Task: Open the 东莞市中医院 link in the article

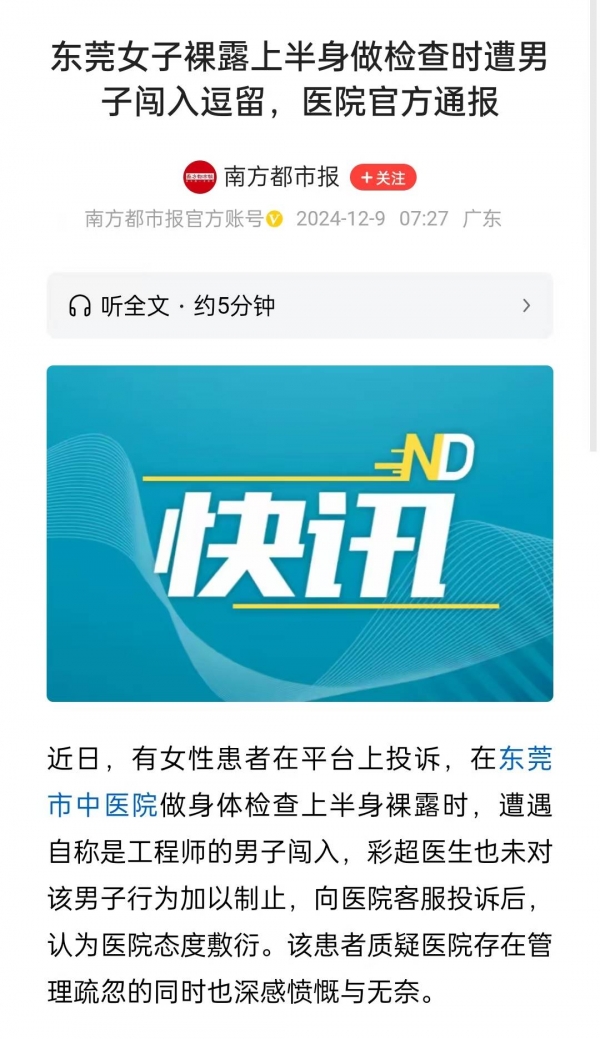Action: point(102,803)
